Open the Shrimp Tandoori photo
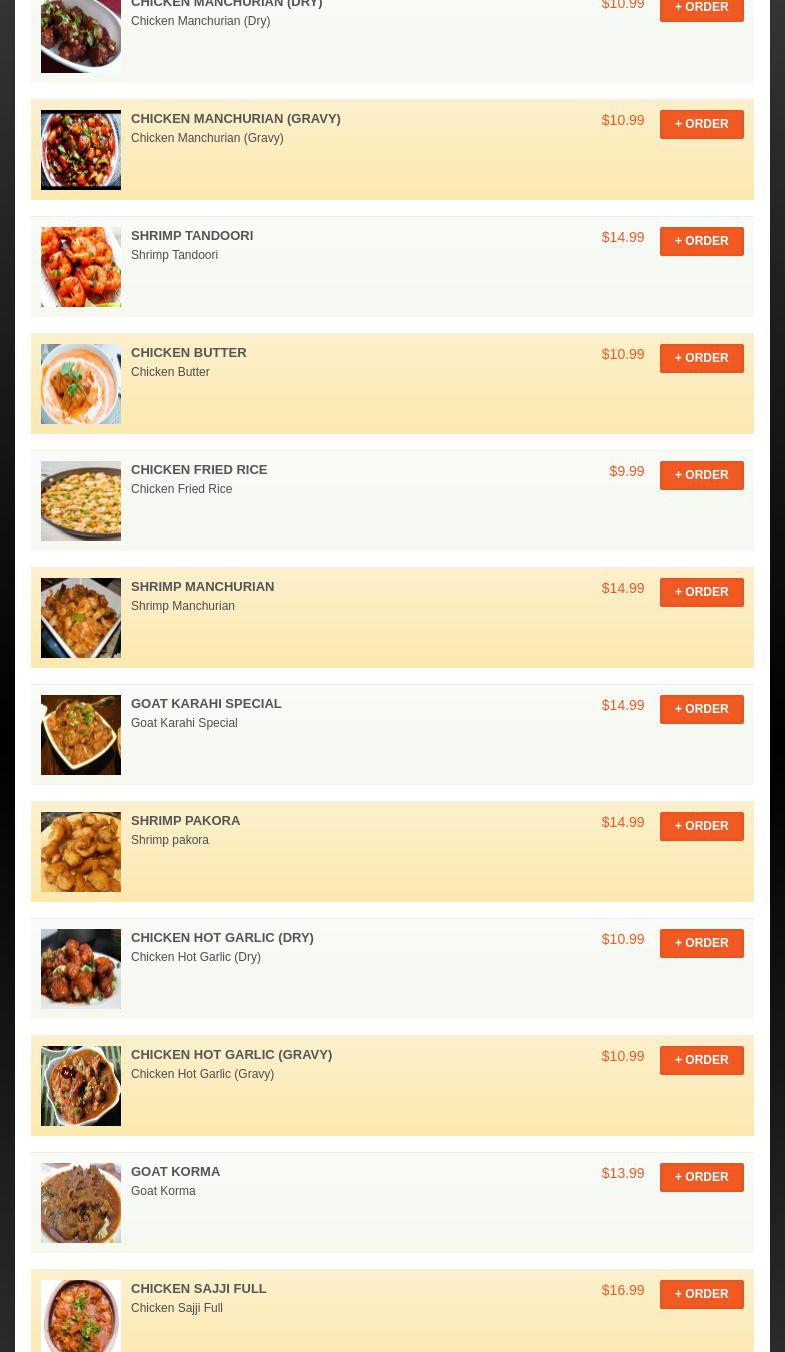 point(81,267)
